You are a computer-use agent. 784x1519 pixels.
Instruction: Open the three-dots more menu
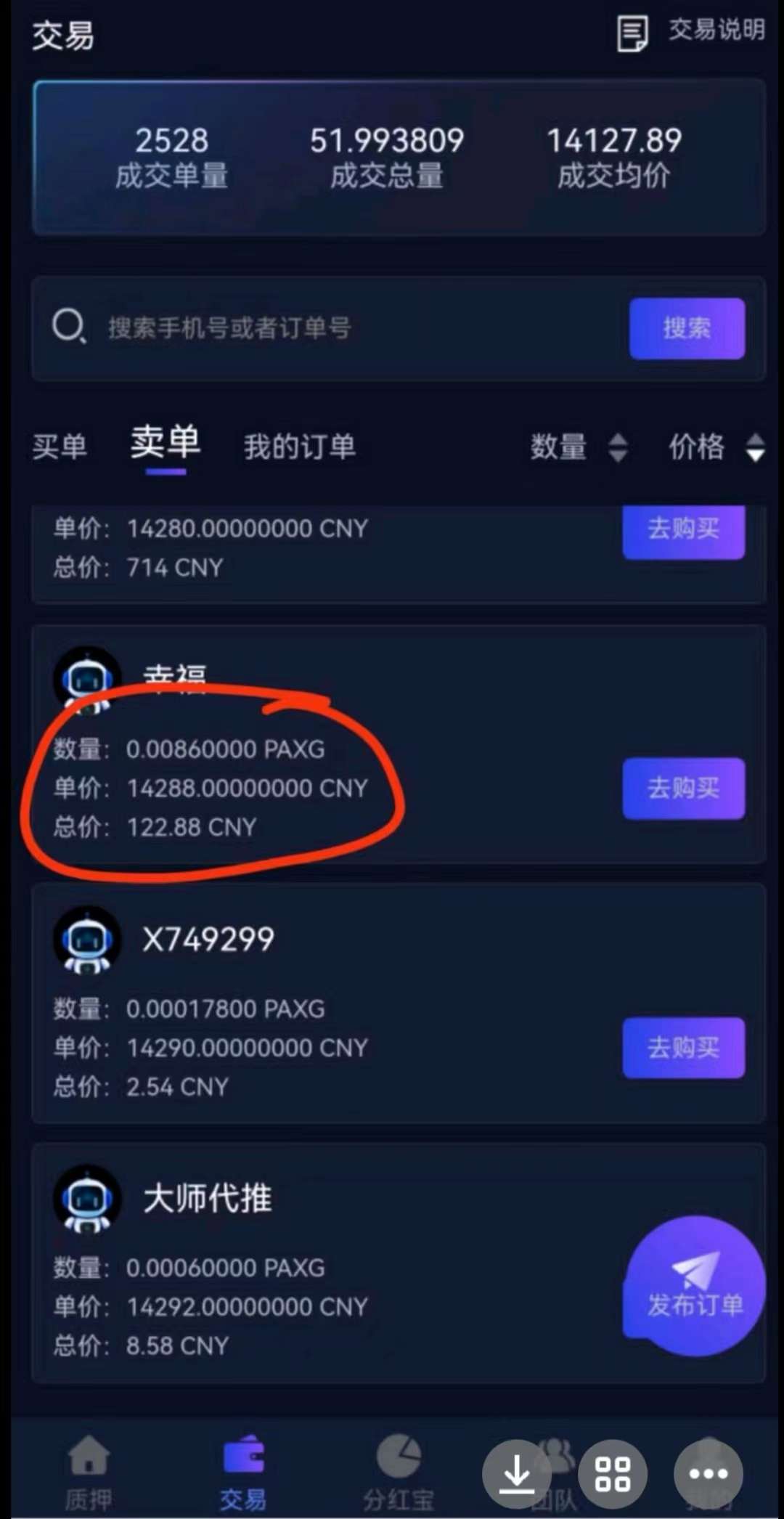pyautogui.click(x=709, y=1474)
